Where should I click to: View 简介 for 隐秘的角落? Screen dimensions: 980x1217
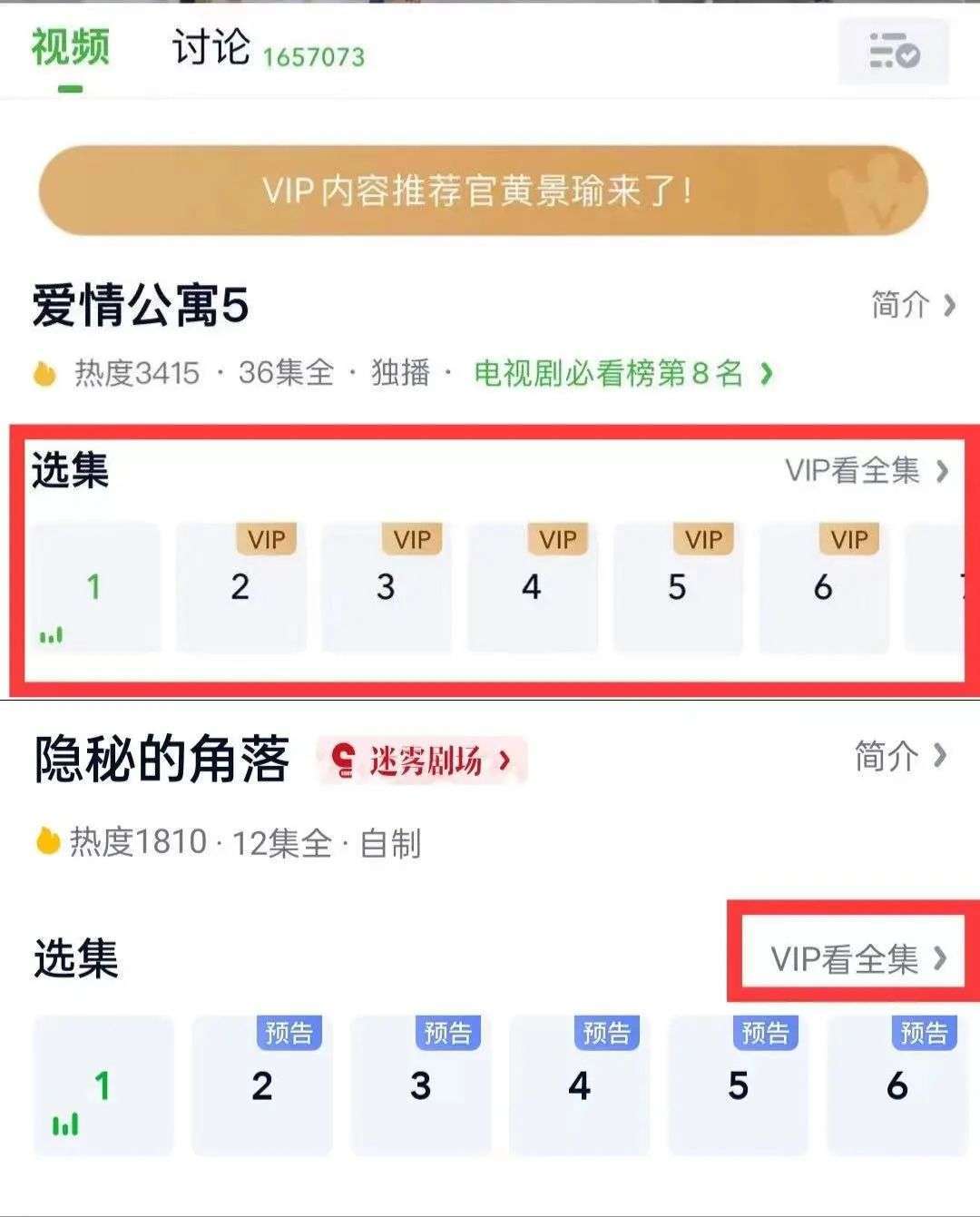coord(900,756)
